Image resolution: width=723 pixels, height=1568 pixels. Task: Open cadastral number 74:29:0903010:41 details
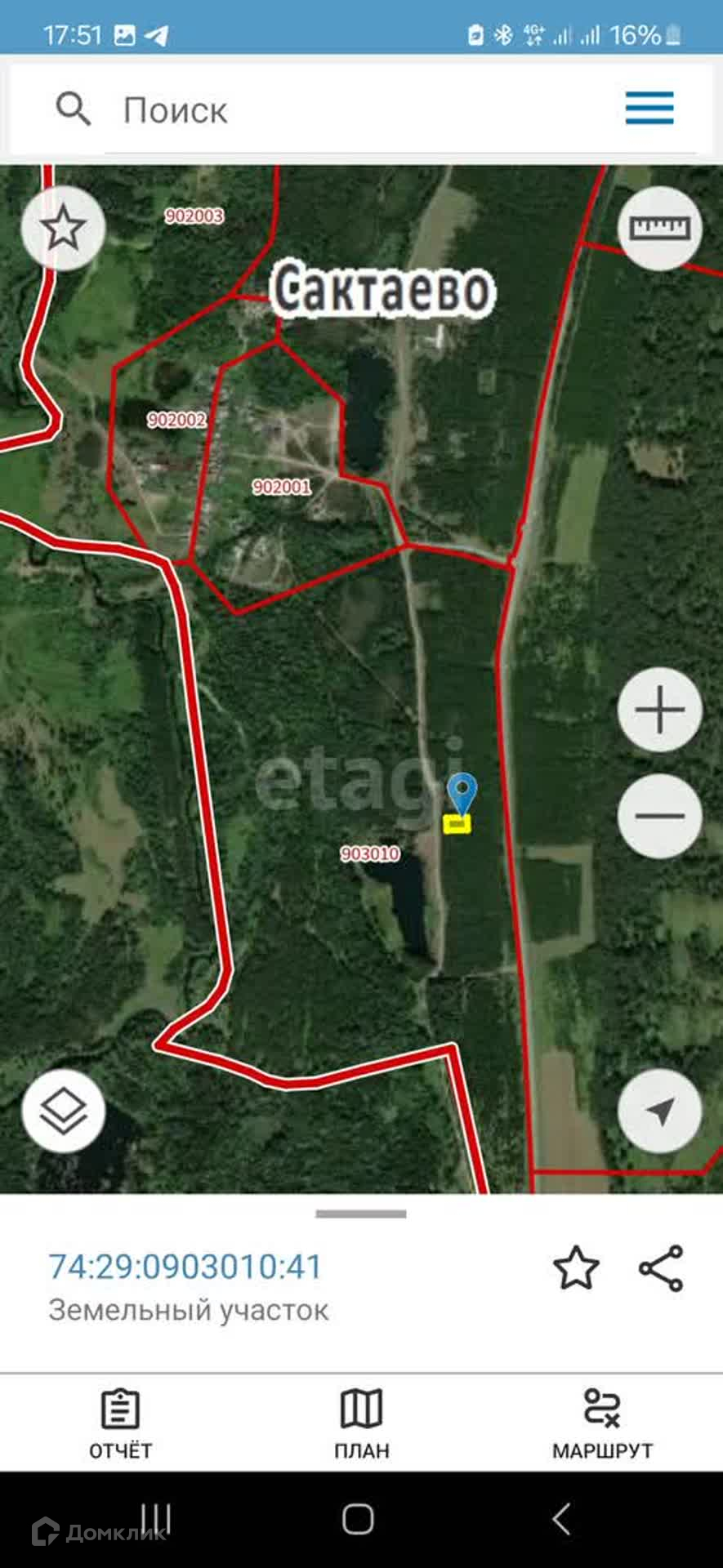tap(185, 1267)
